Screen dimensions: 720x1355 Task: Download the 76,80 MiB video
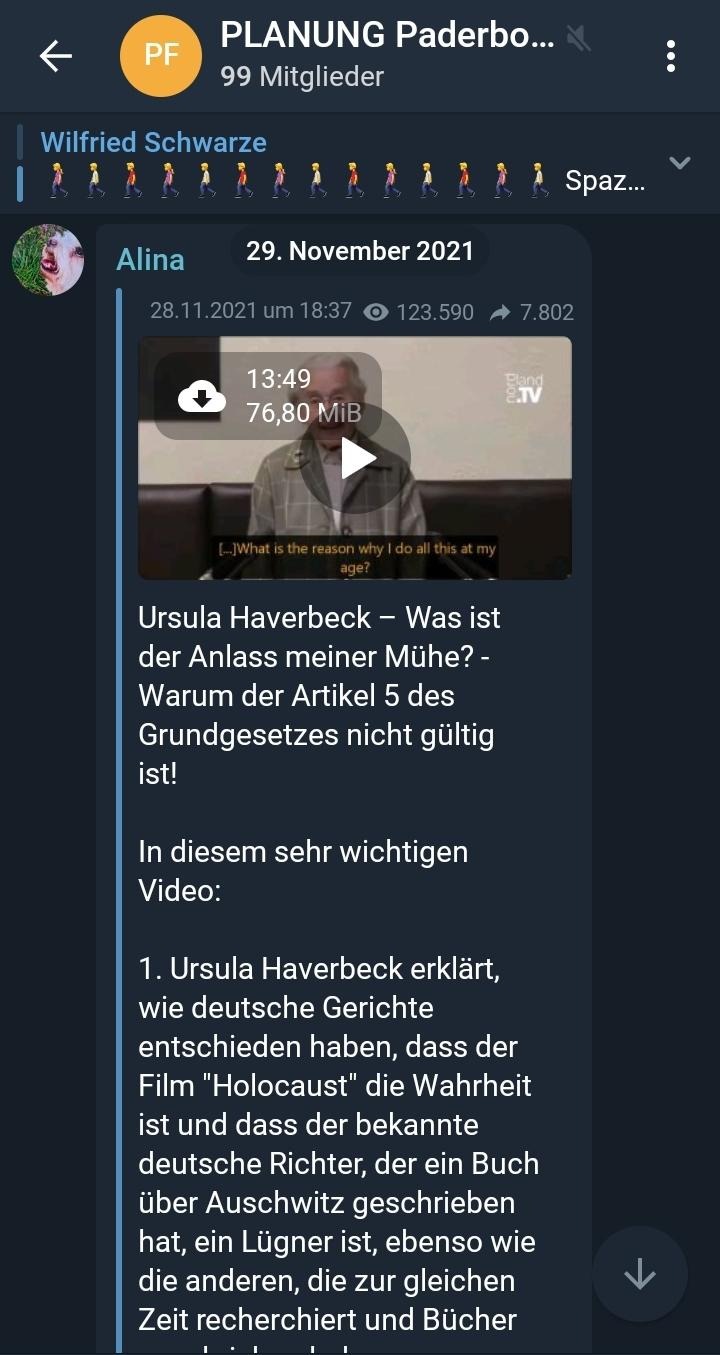pos(201,397)
